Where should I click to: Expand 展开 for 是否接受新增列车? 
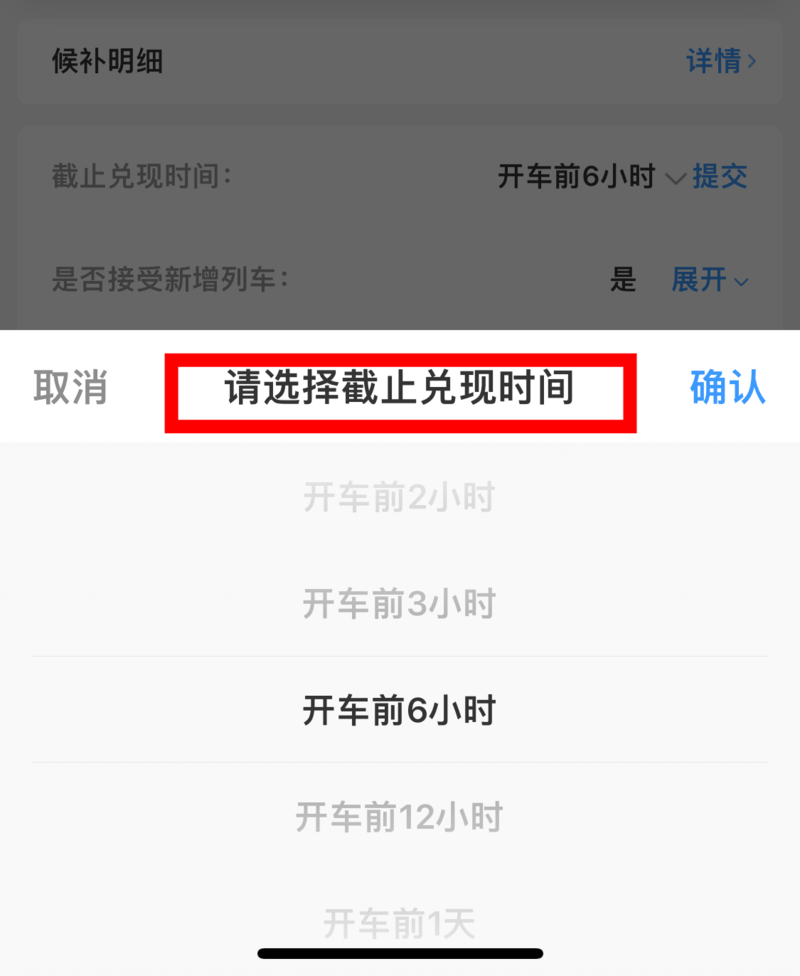coord(709,280)
